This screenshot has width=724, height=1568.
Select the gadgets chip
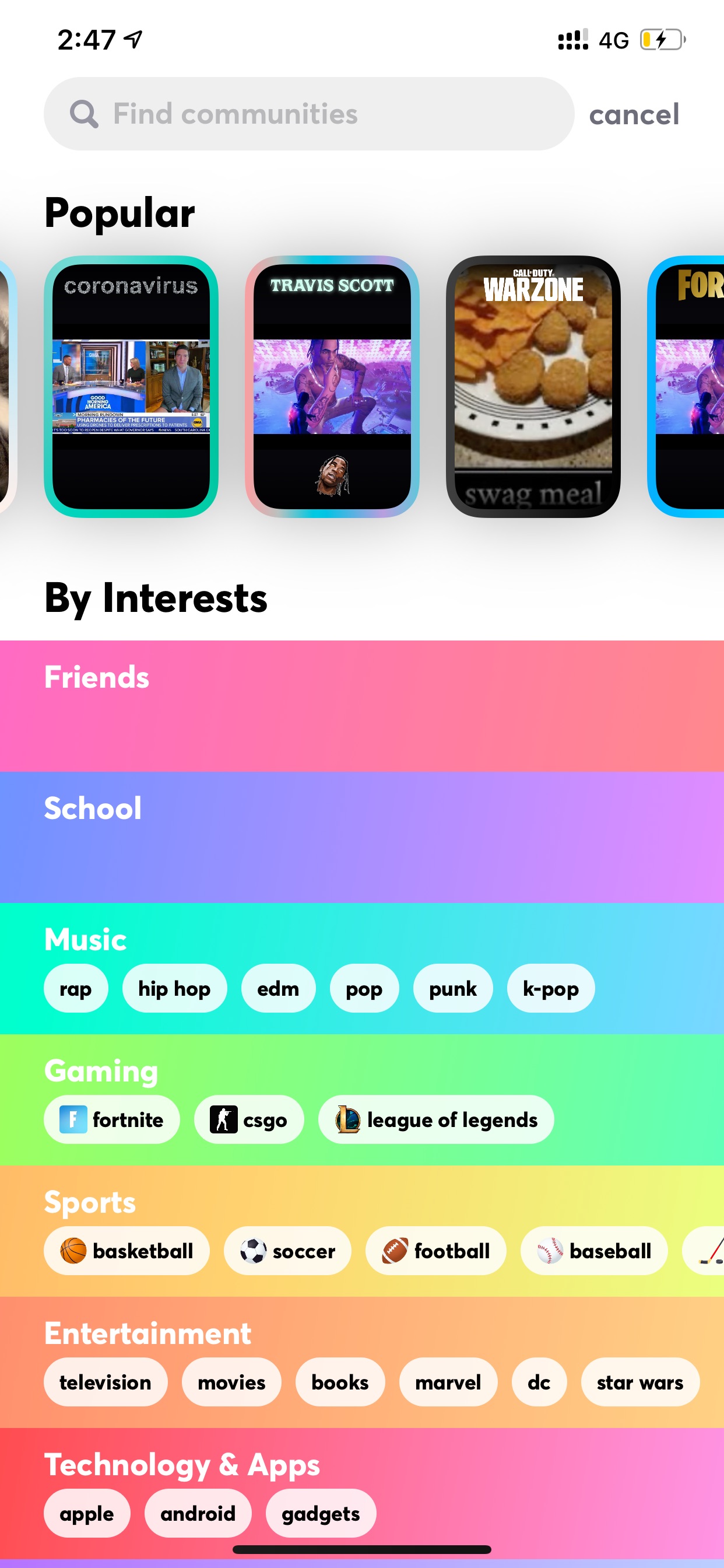321,1513
